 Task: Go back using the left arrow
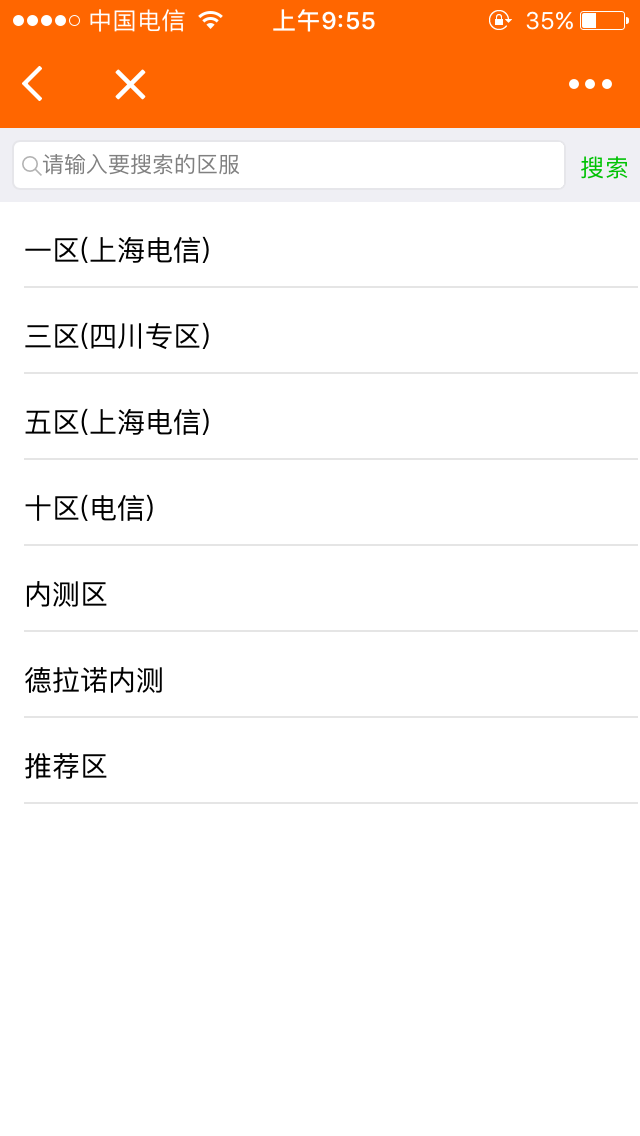tap(33, 84)
